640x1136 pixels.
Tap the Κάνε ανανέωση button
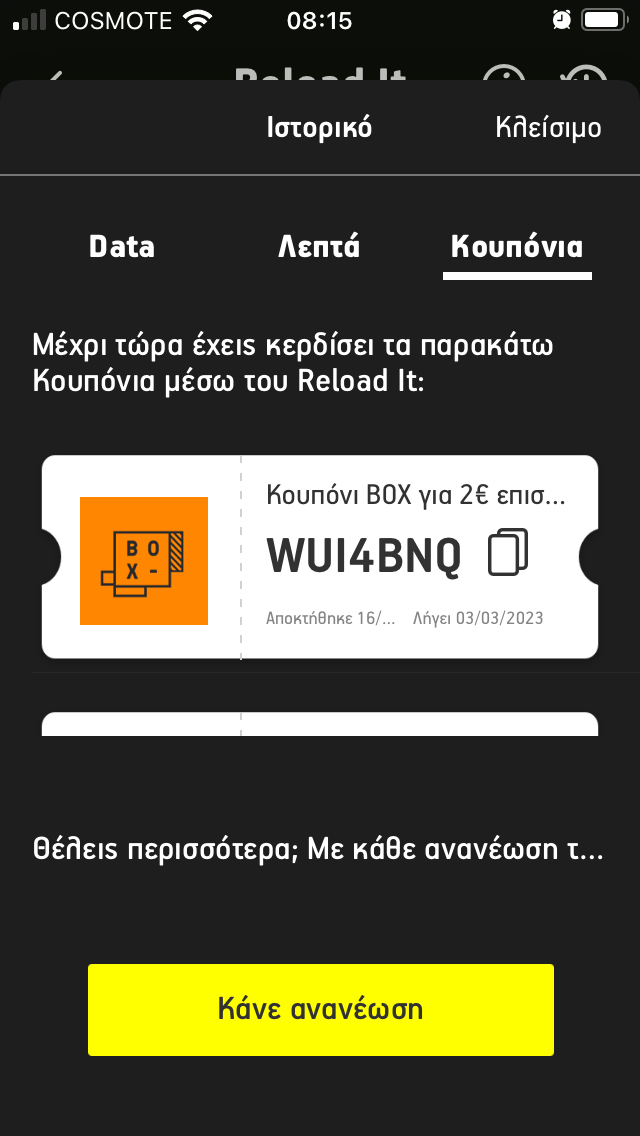click(320, 1009)
